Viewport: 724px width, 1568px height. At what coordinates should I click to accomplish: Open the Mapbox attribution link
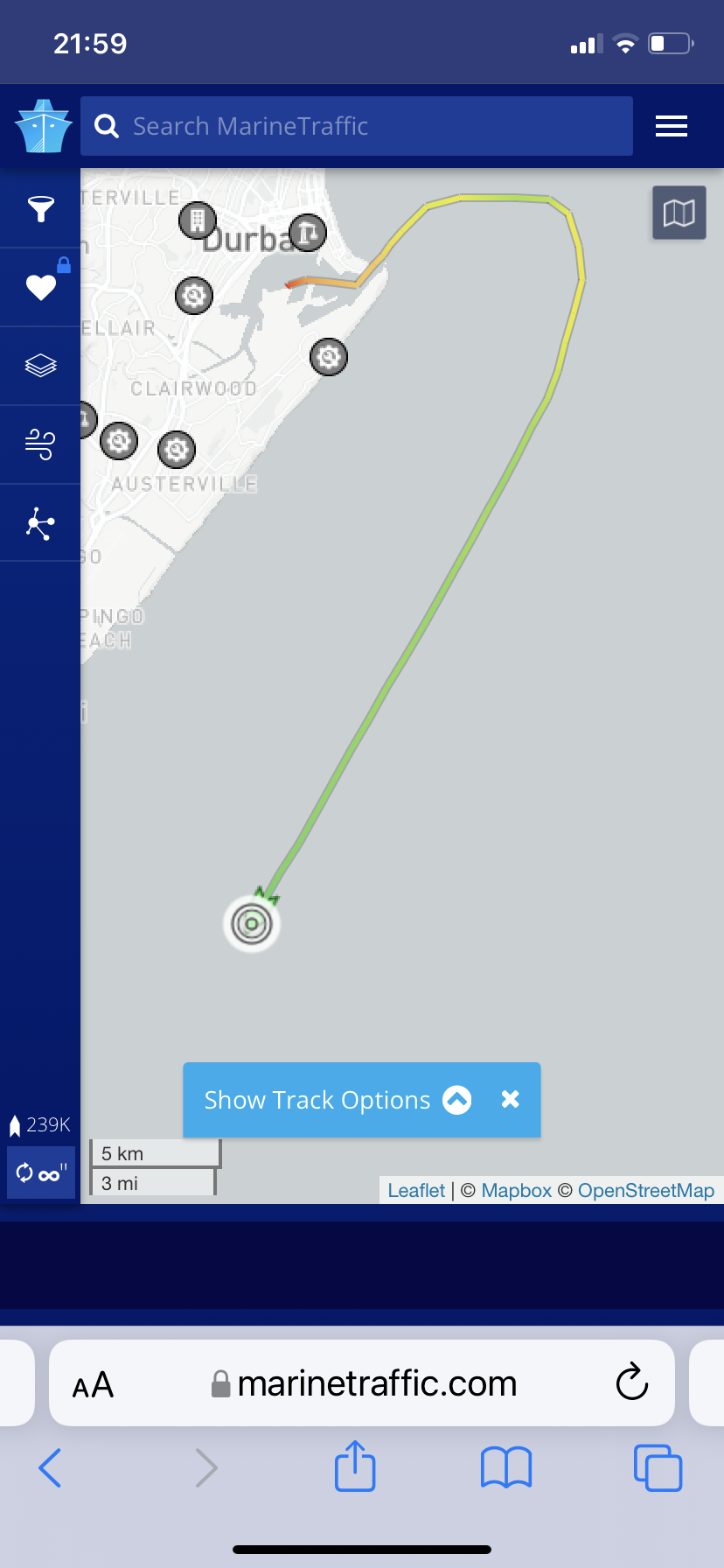pyautogui.click(x=516, y=1190)
